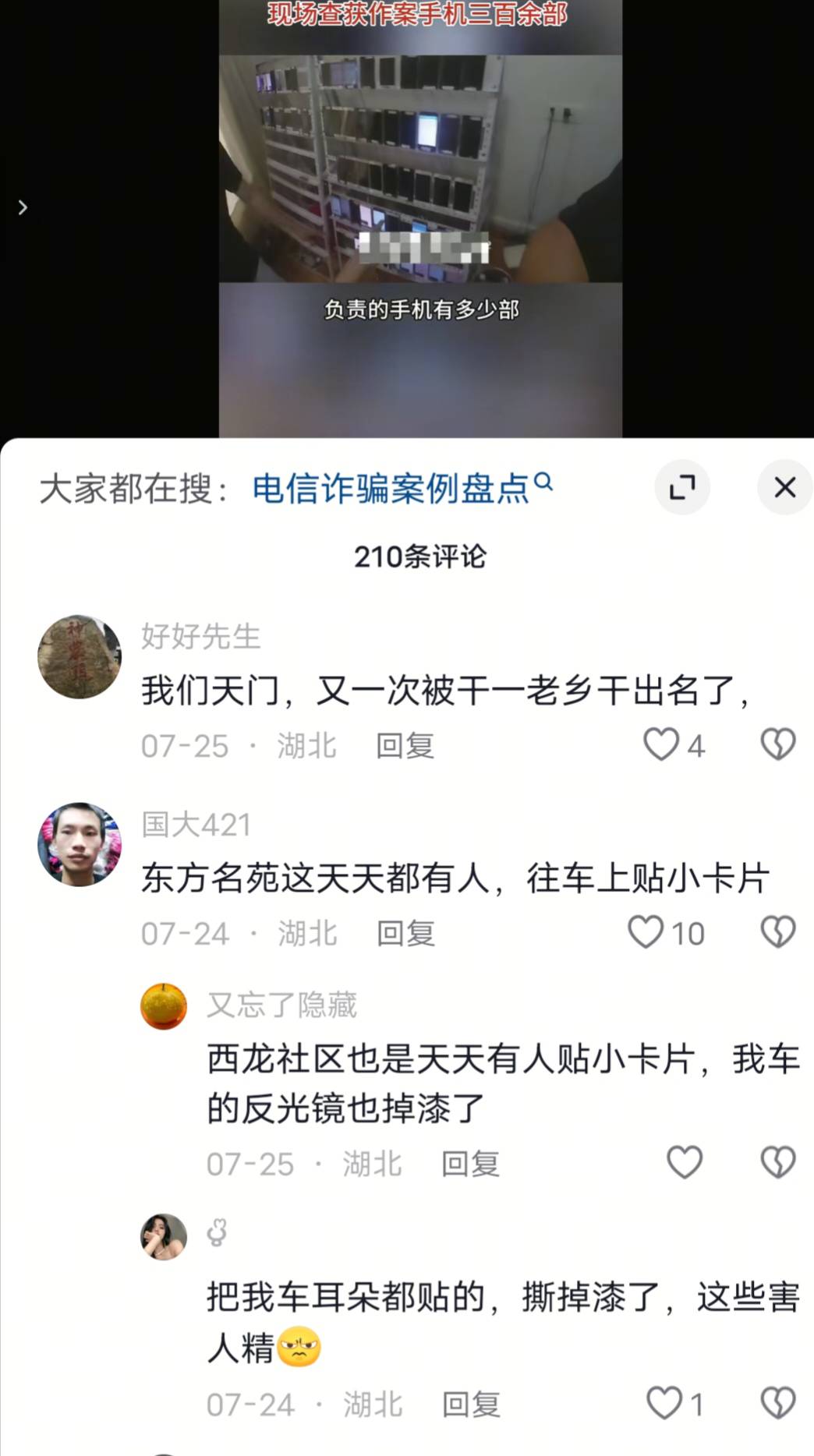Dislike 好好先生's comment
Image resolution: width=814 pixels, height=1456 pixels.
click(777, 744)
